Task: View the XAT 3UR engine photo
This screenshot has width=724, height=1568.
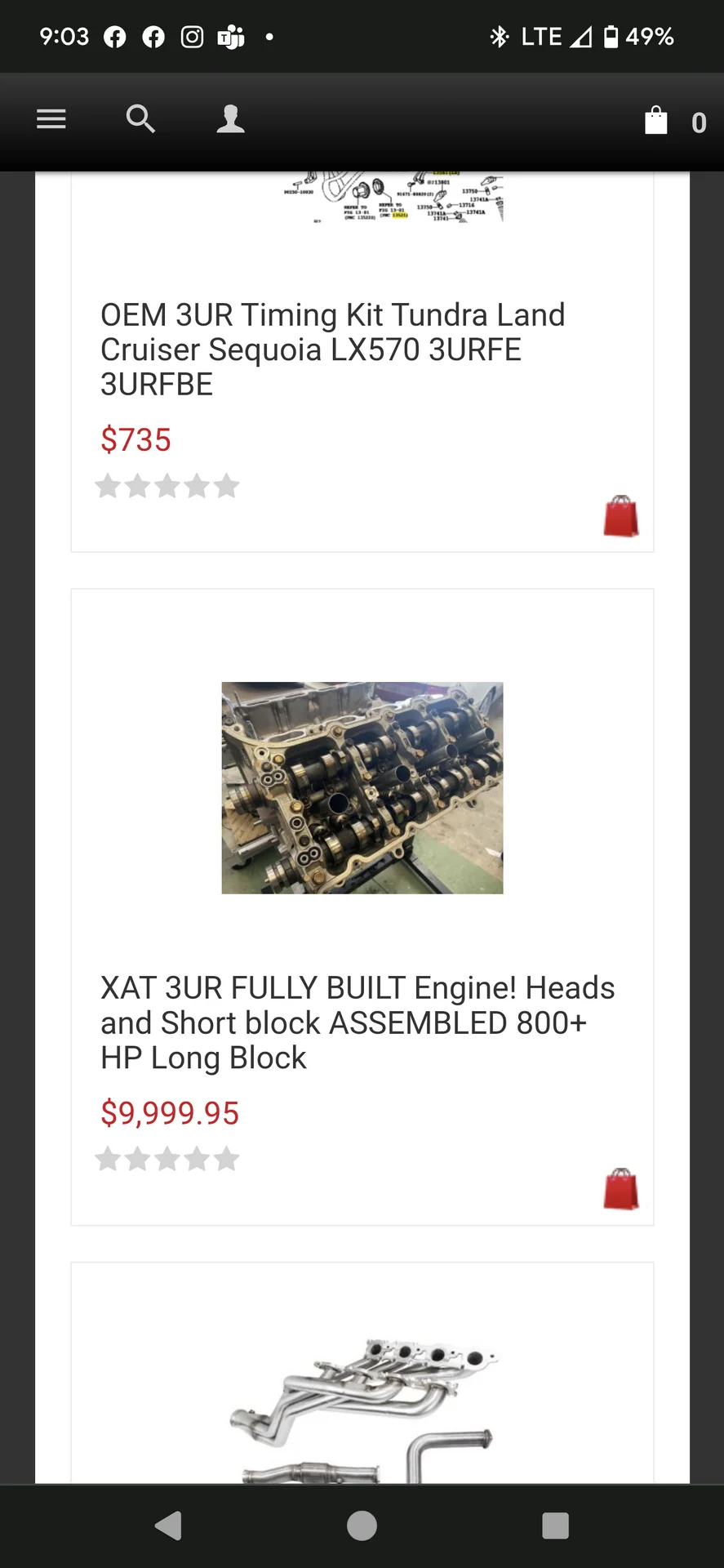Action: click(362, 787)
